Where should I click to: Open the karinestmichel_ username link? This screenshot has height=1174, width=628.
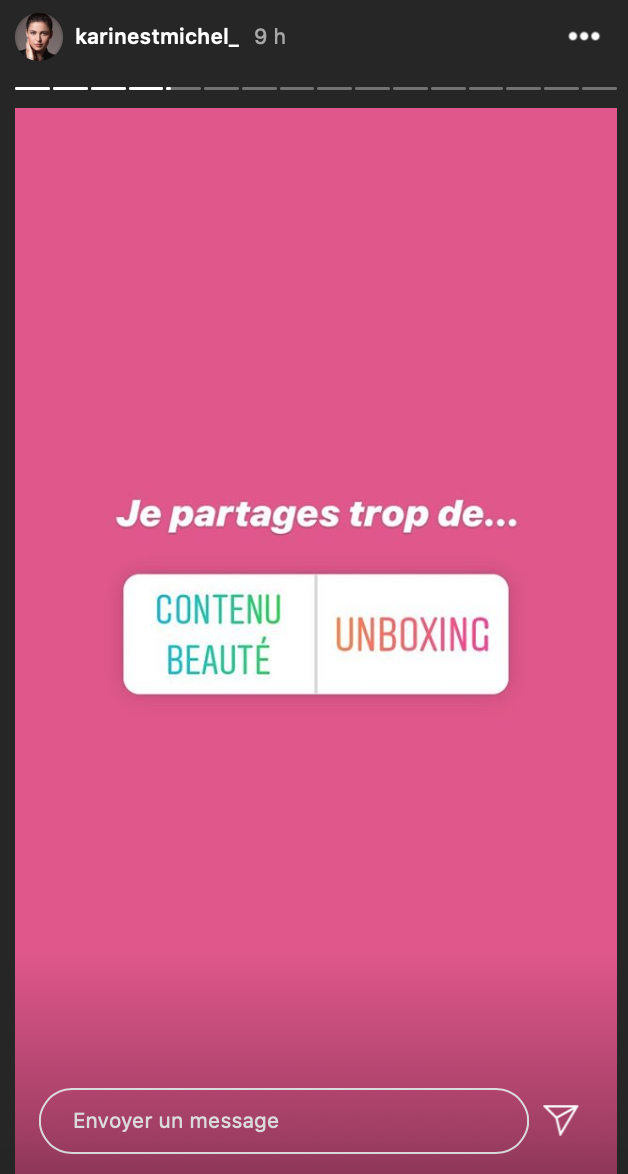tap(157, 37)
